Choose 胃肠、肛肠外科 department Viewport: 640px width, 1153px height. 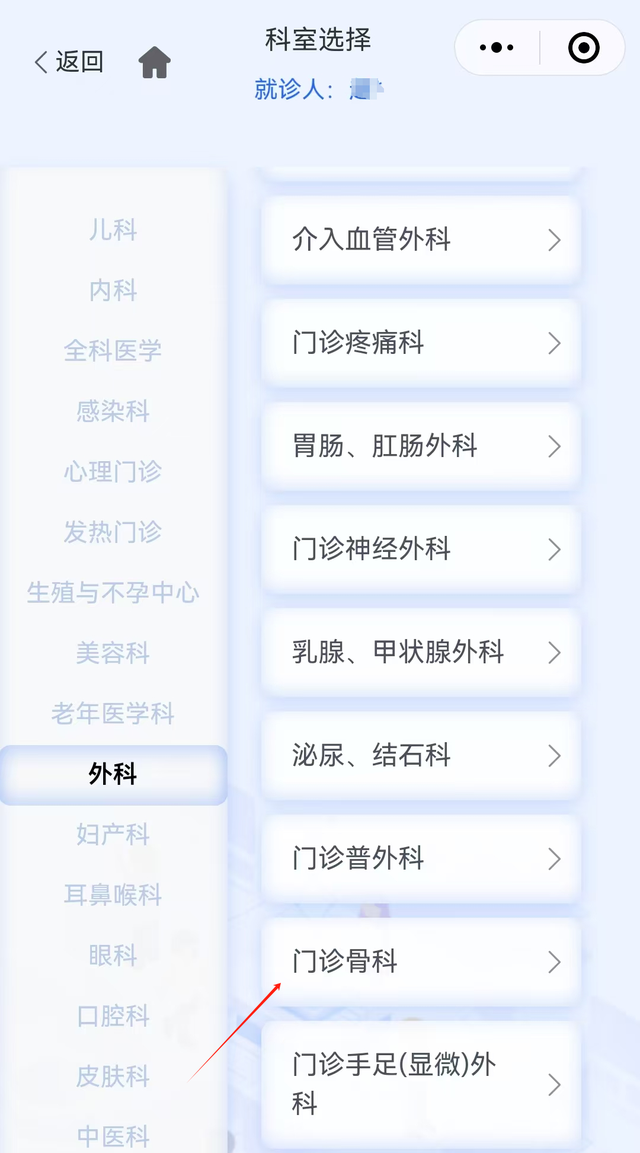click(421, 446)
